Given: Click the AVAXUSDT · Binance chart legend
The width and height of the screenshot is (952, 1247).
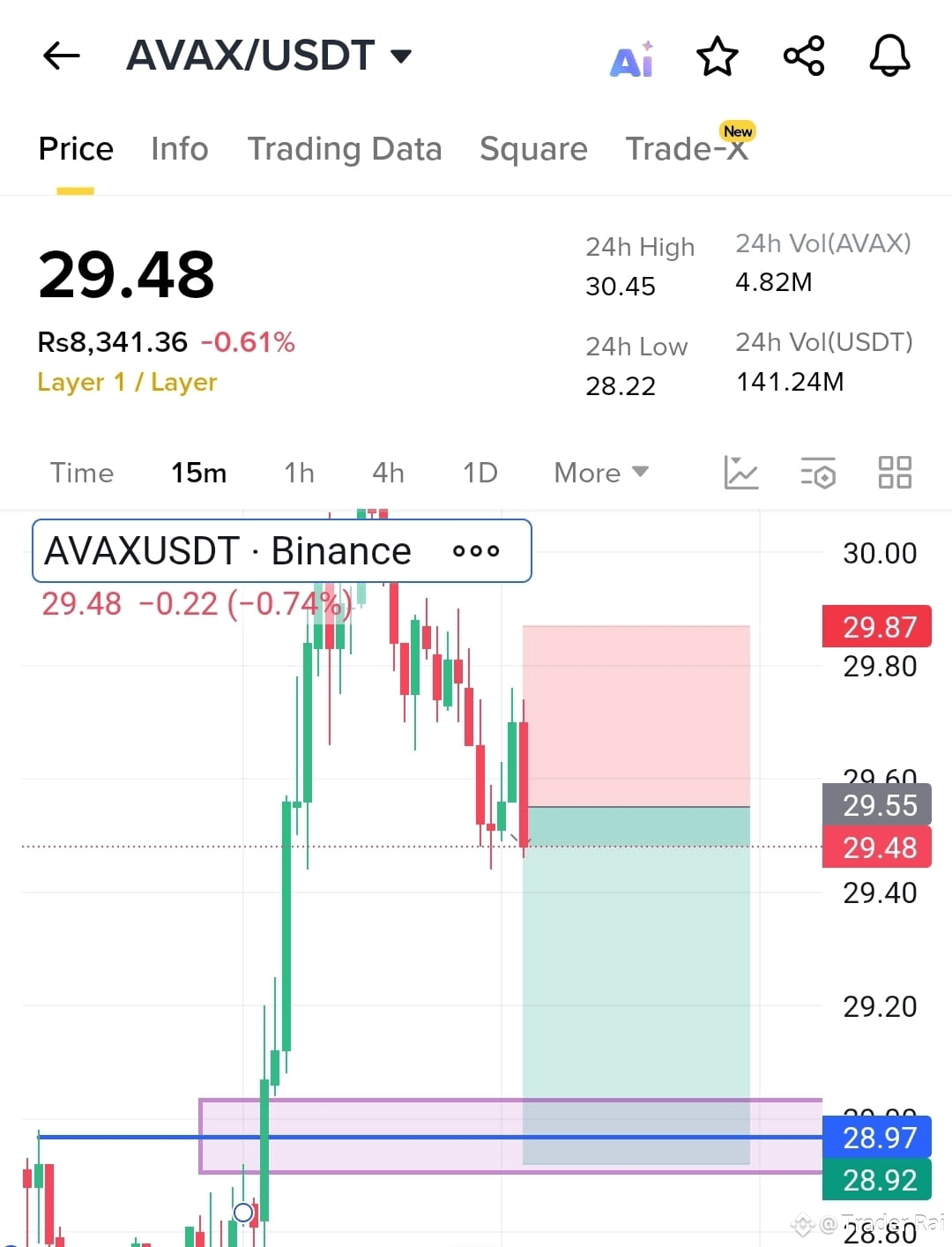Looking at the screenshot, I should (x=227, y=550).
